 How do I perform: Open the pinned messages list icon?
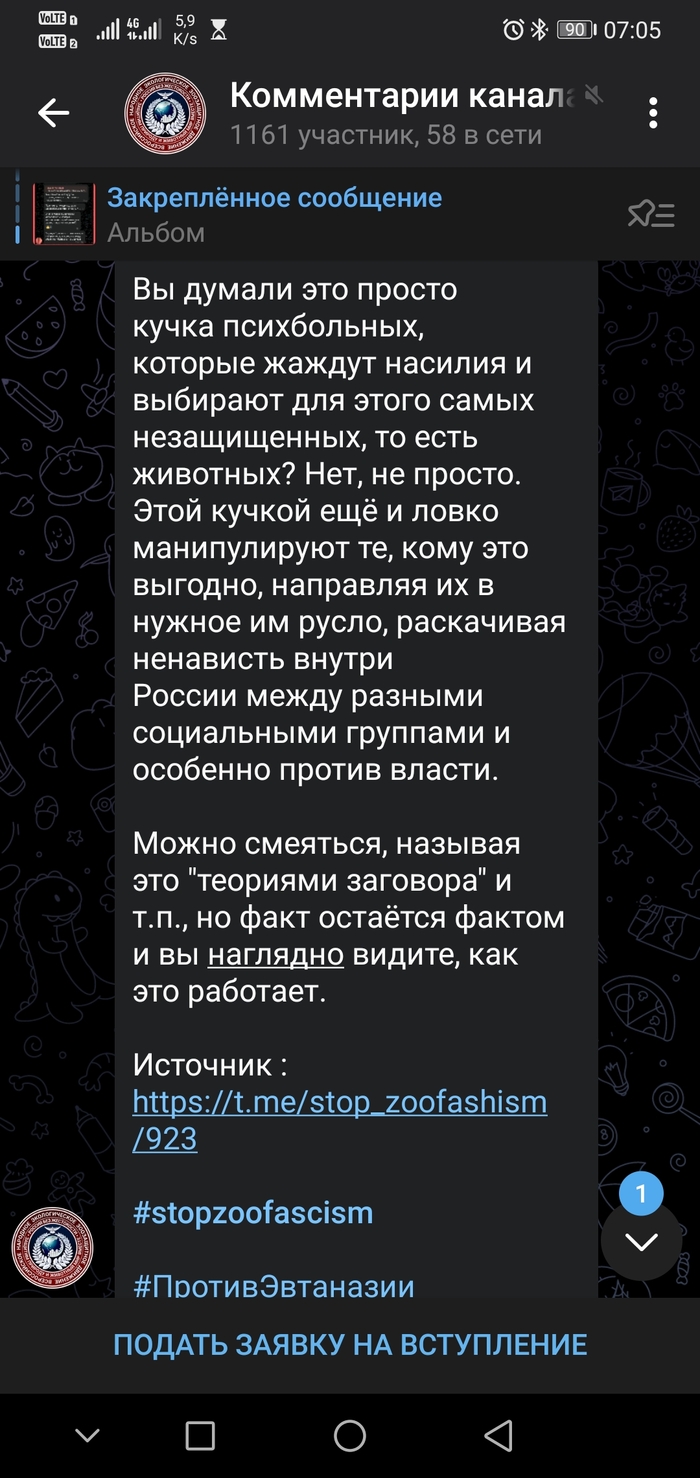click(651, 214)
